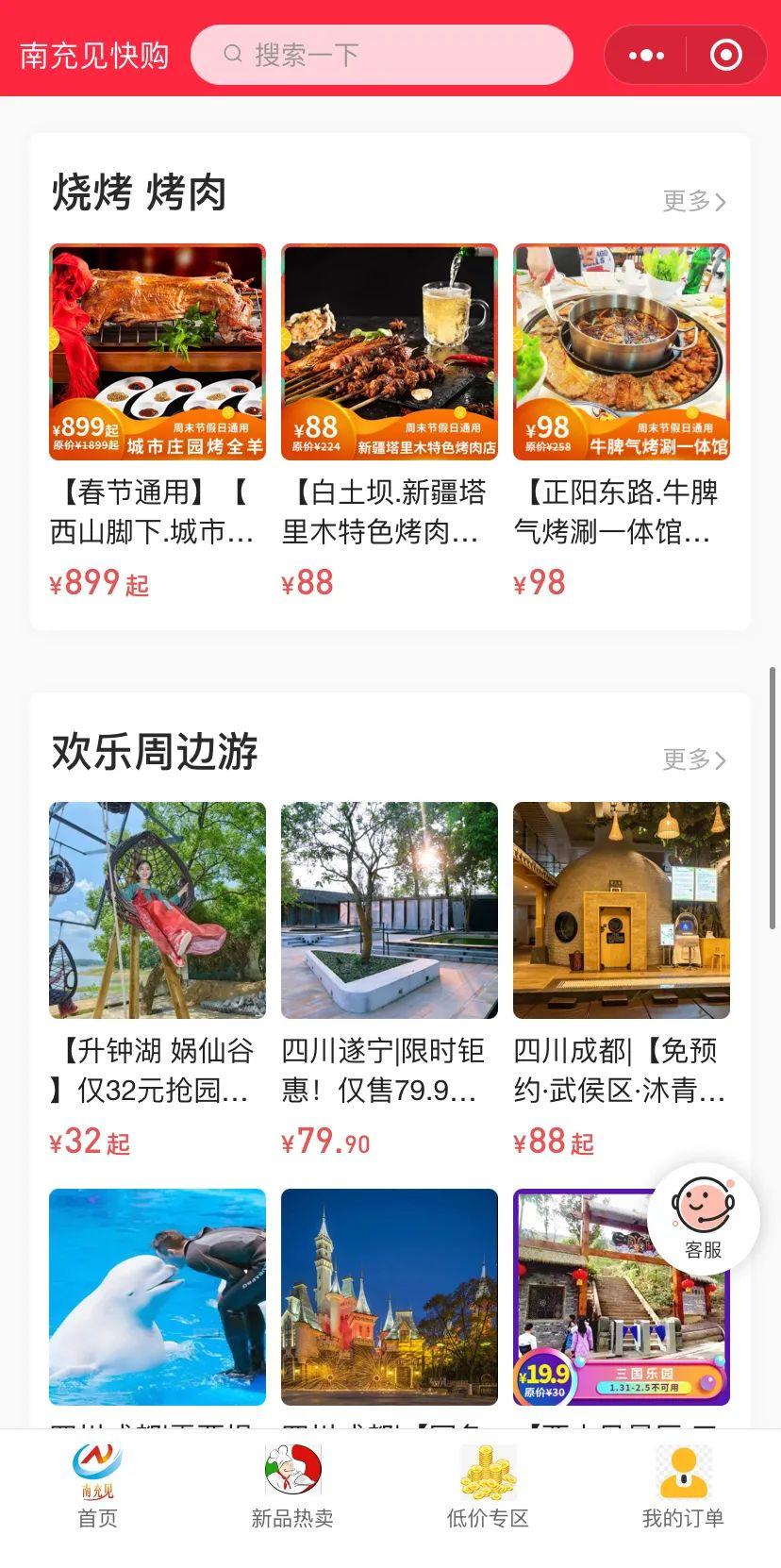This screenshot has height=1568, width=781.
Task: Click the 南充见快购 app title
Action: pos(92,55)
